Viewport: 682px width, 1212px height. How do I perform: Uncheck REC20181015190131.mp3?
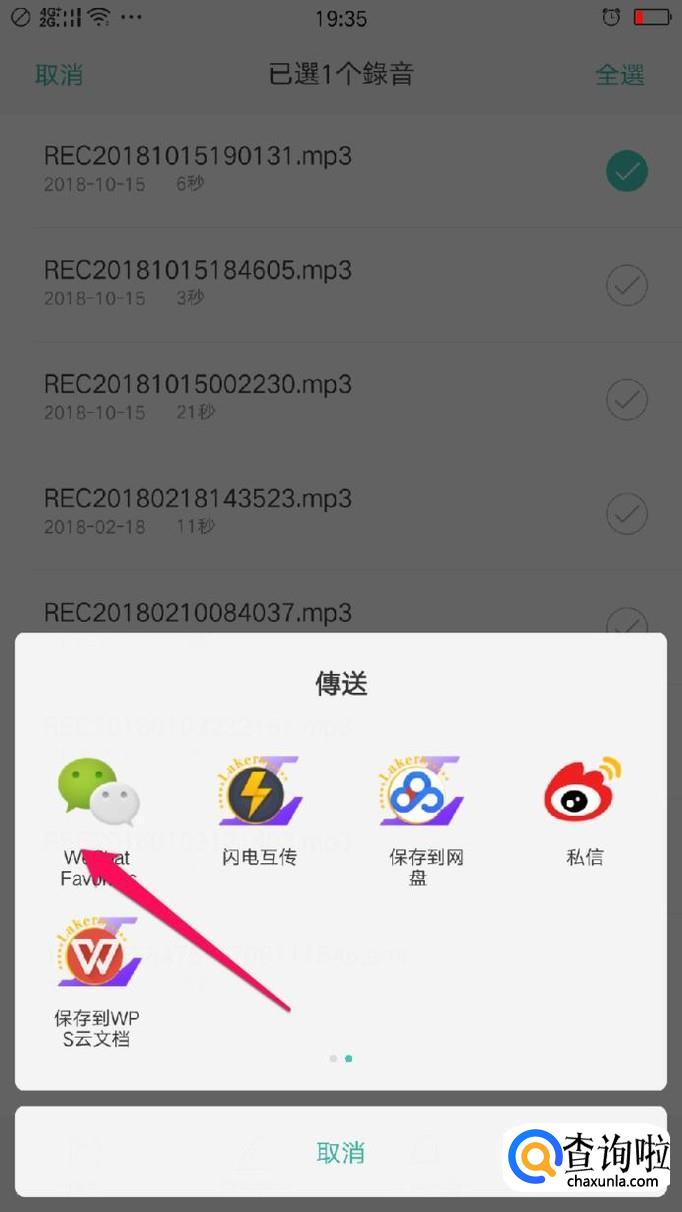click(627, 172)
